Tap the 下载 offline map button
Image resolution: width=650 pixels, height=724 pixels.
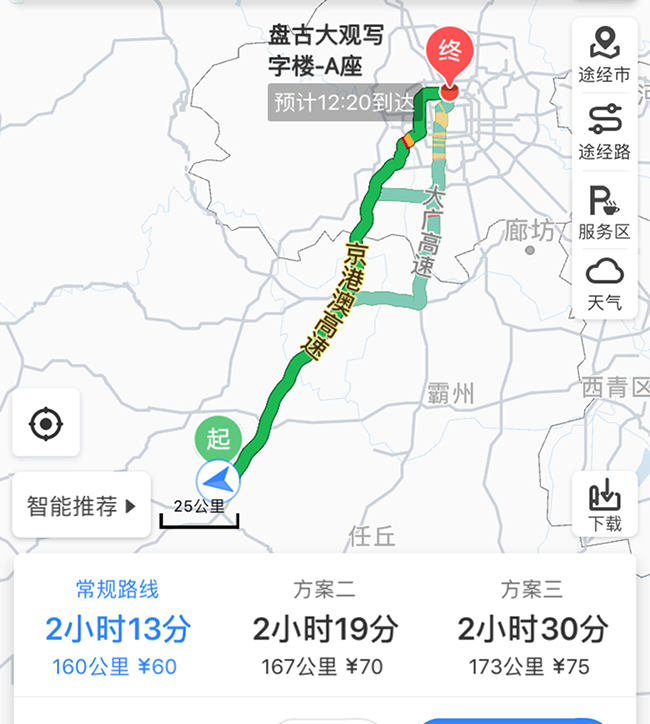coord(605,505)
